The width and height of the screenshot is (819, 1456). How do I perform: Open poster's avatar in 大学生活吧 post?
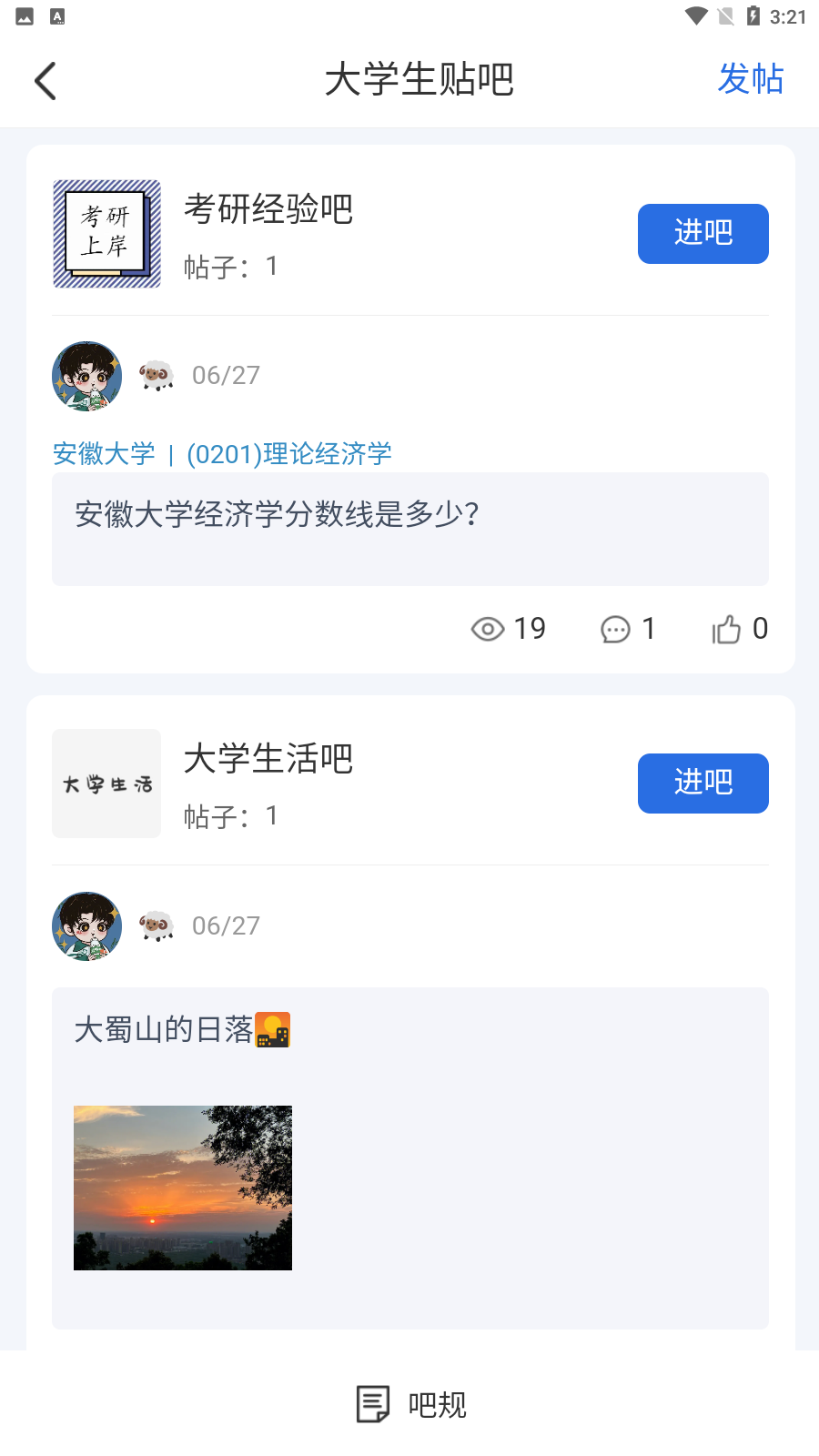(x=87, y=926)
